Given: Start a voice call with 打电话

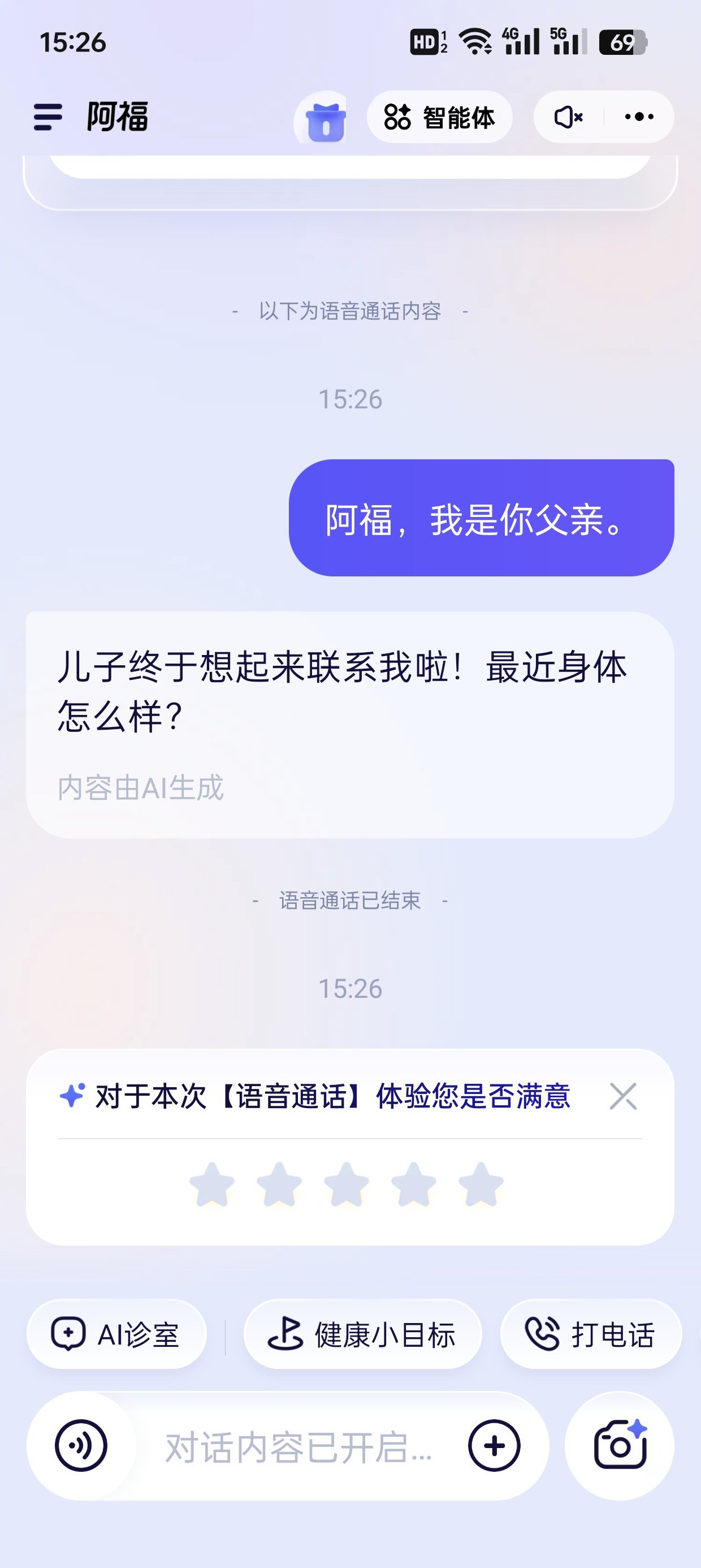Looking at the screenshot, I should coord(591,1335).
